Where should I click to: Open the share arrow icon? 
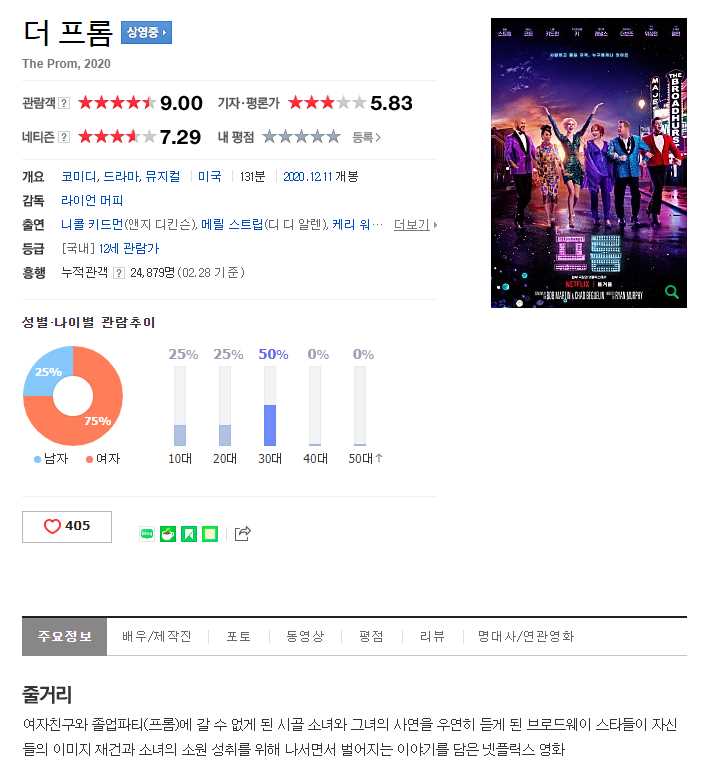pos(242,534)
